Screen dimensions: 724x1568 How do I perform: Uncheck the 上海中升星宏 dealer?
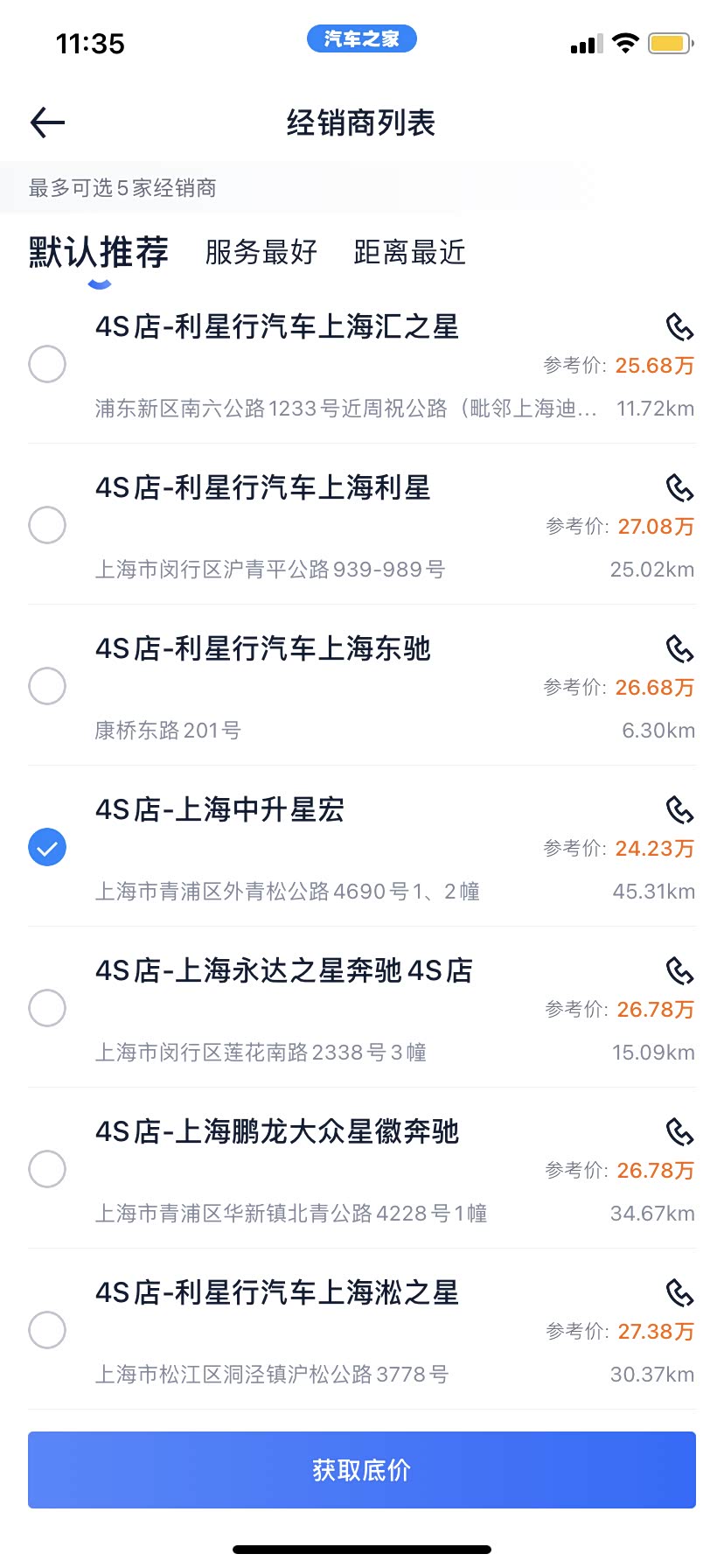point(47,847)
